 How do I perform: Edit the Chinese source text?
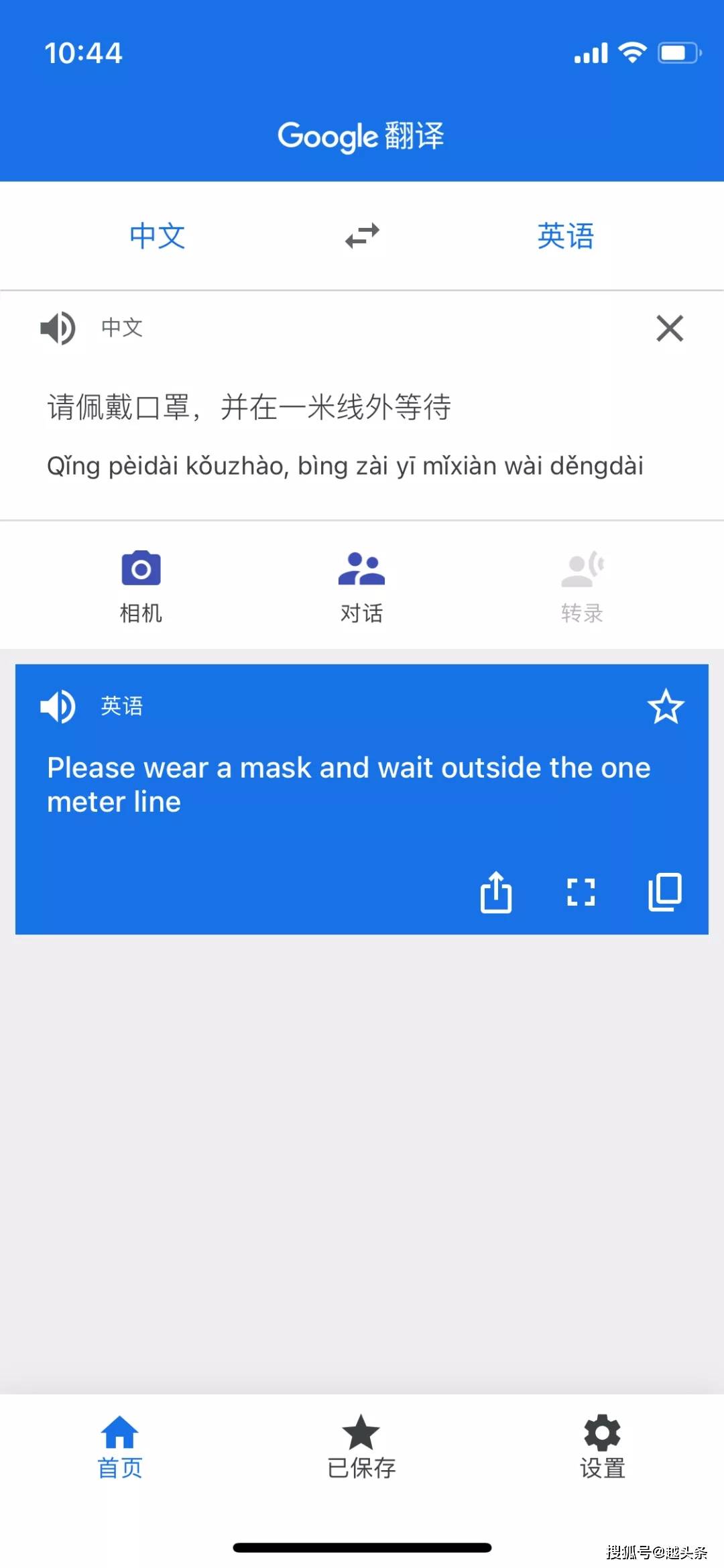[x=249, y=407]
